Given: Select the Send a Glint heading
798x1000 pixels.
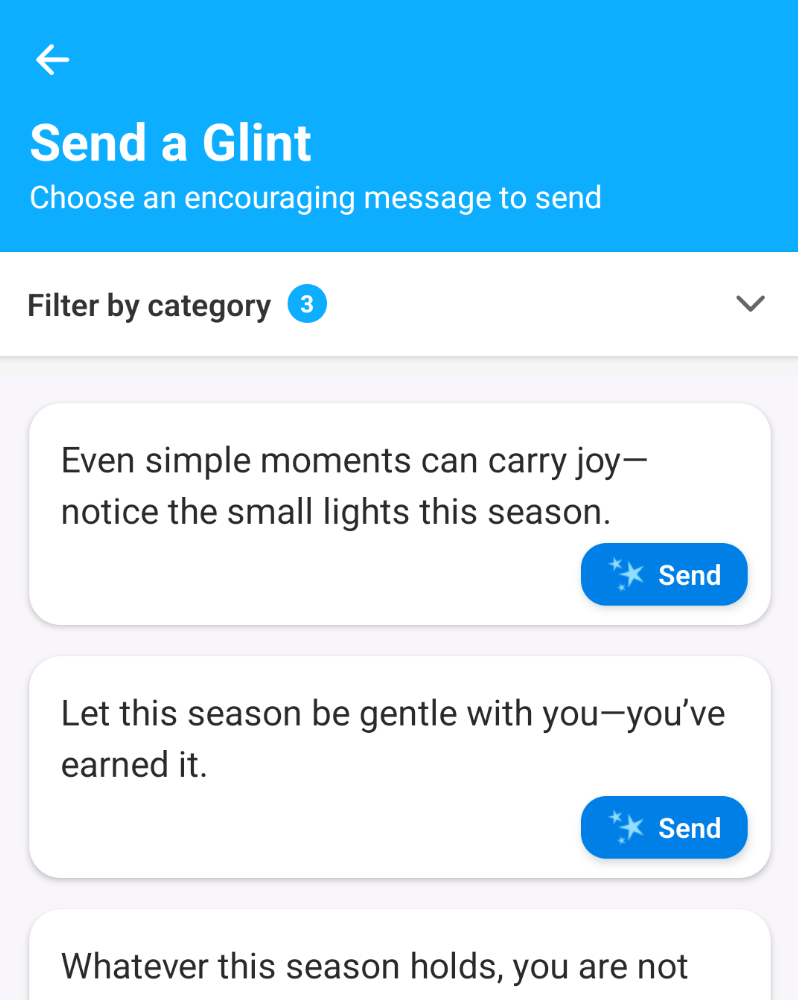Looking at the screenshot, I should 170,143.
